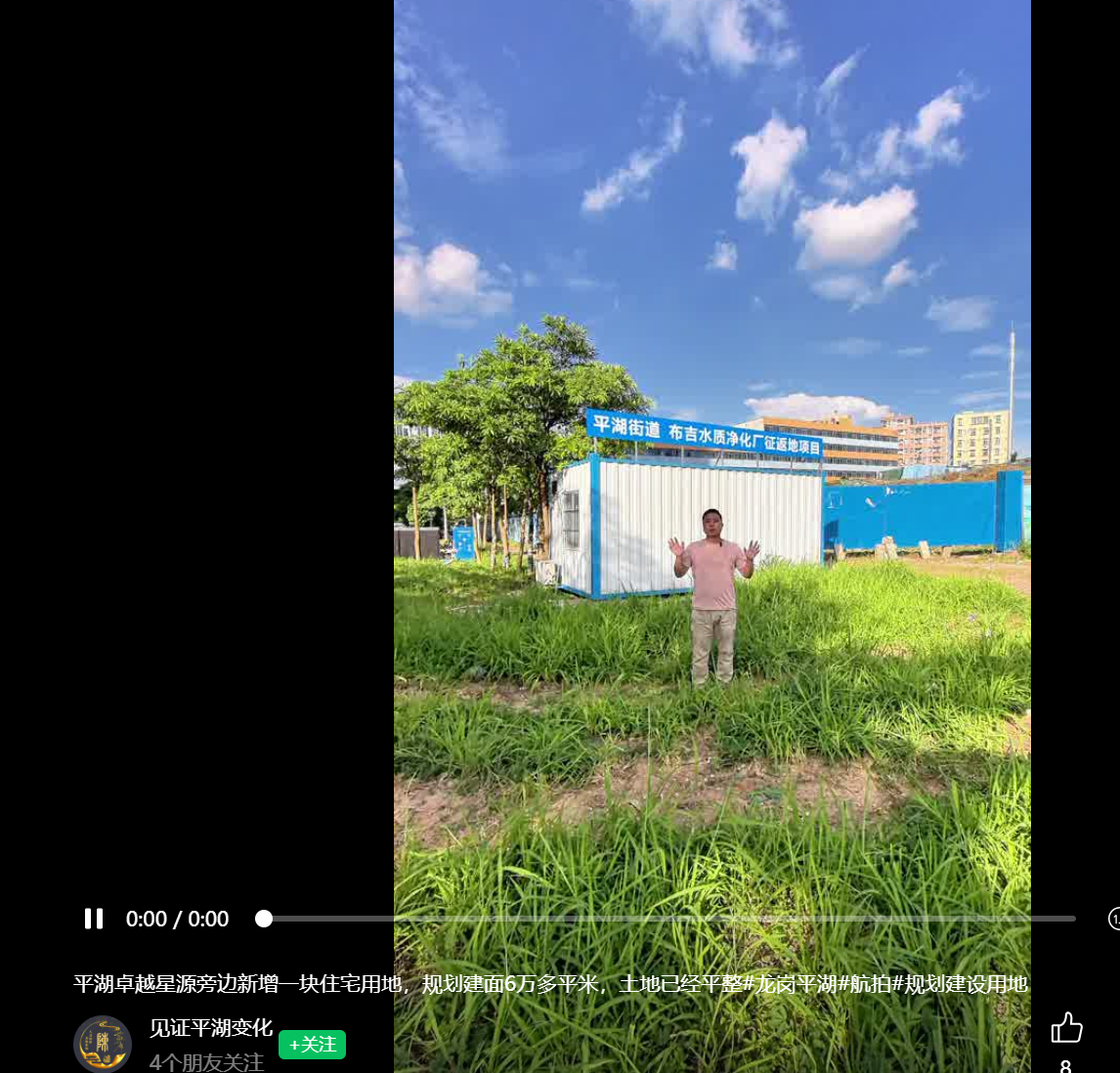Follow 见证平湖变化 with the +关注 button
This screenshot has height=1073, width=1120.
click(312, 1045)
